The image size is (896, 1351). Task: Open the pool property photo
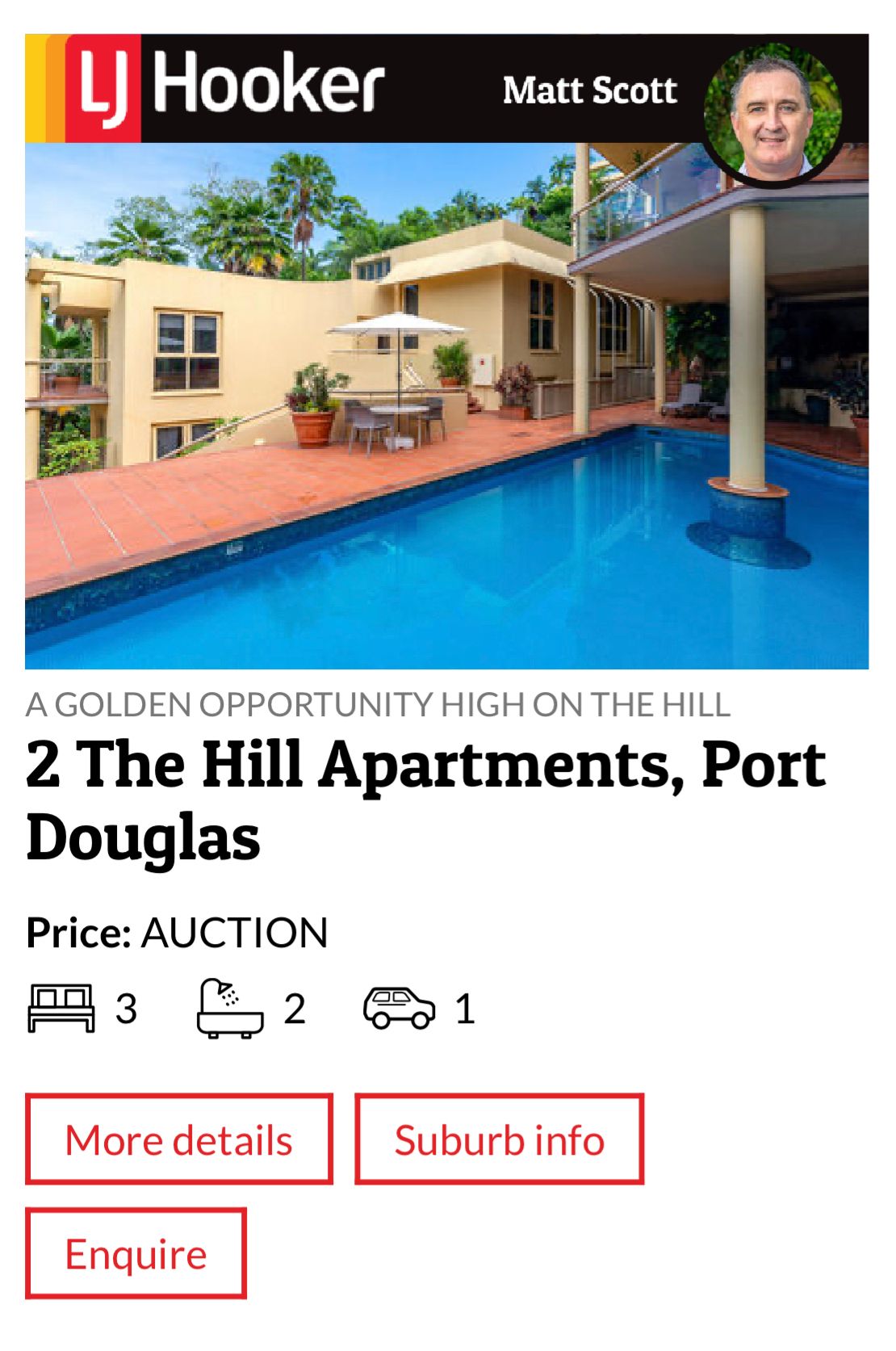[x=446, y=405]
